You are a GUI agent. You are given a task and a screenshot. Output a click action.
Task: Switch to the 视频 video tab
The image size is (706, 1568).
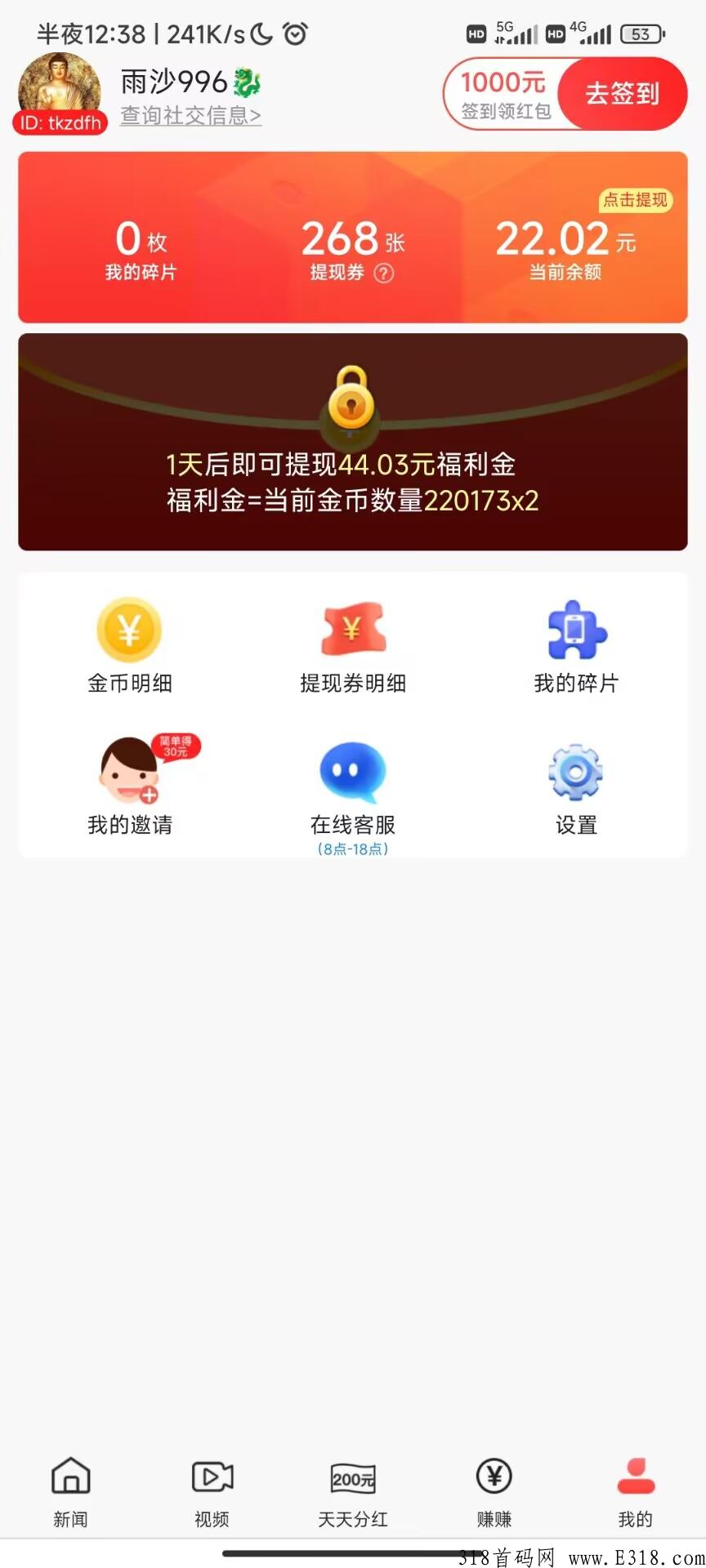(x=211, y=1494)
